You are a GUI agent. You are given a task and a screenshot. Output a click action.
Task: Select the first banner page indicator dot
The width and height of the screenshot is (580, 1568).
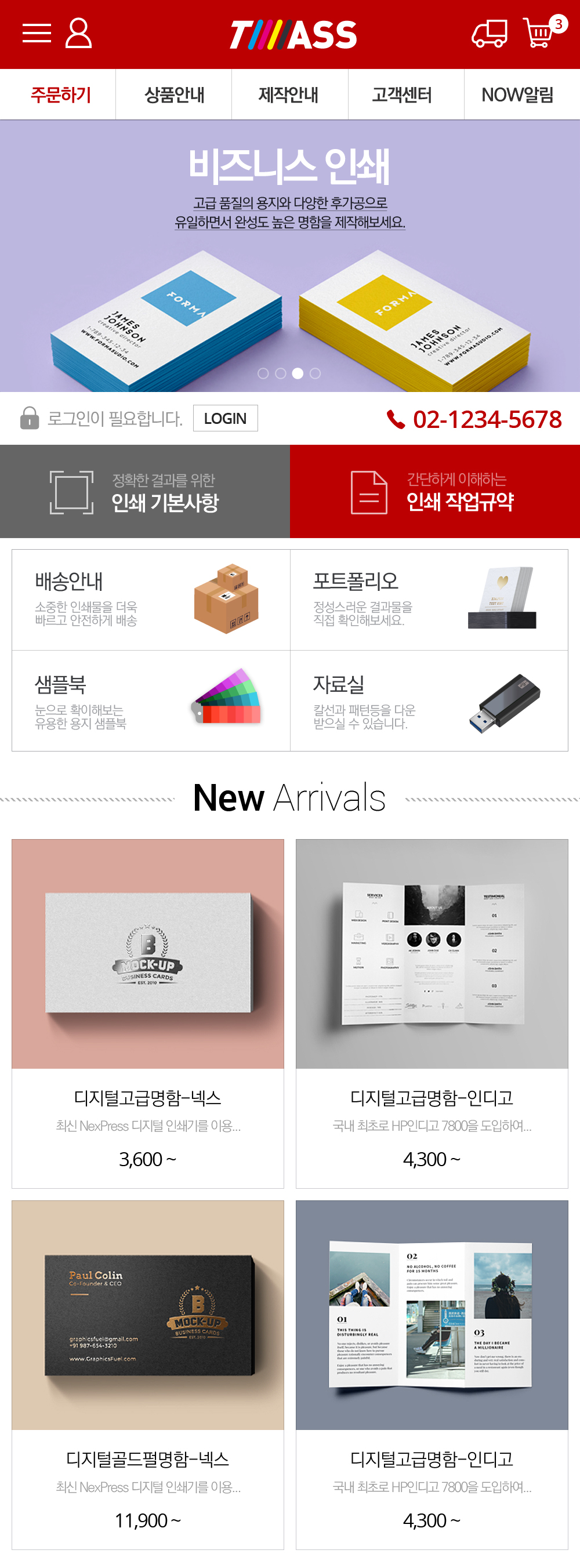[x=263, y=374]
